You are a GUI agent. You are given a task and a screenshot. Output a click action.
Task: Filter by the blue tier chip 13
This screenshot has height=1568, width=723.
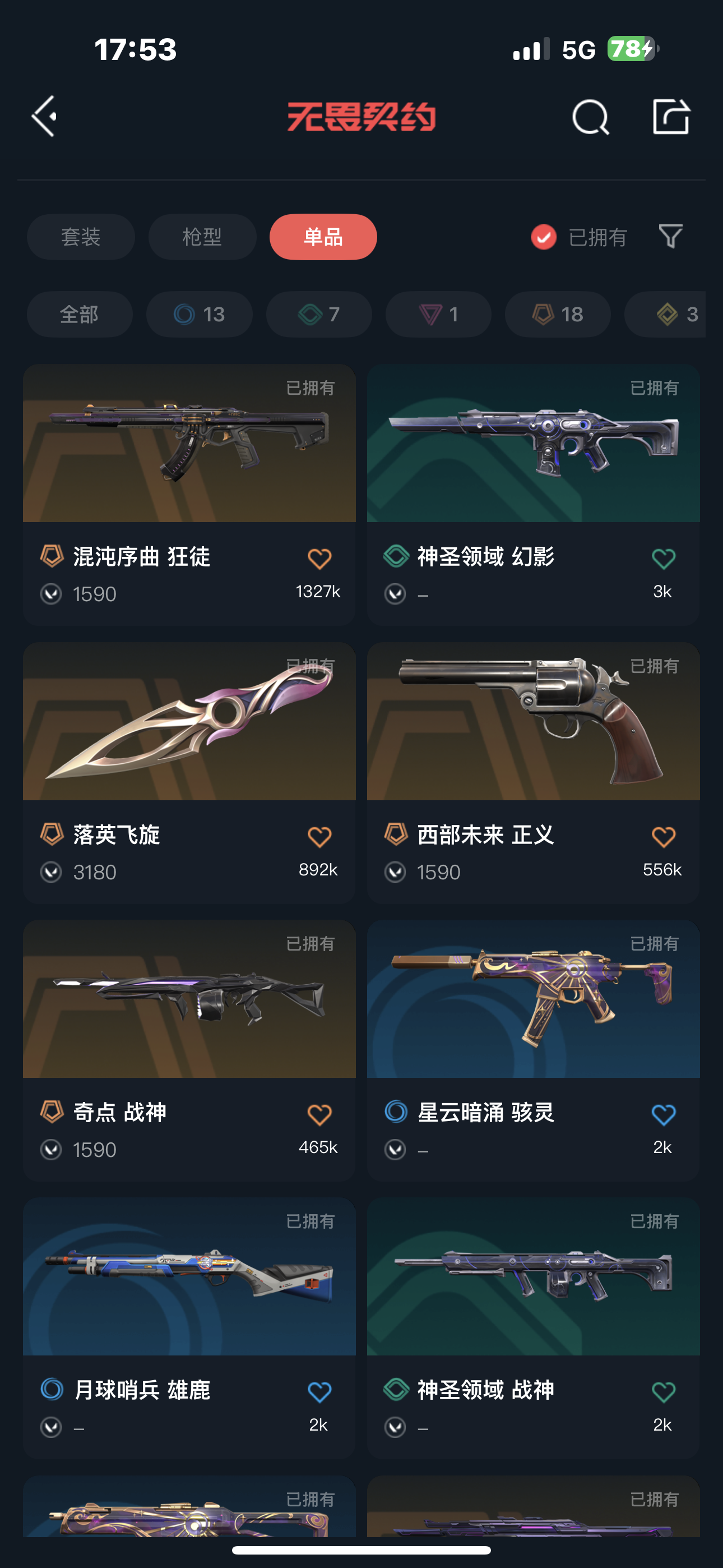coord(199,314)
